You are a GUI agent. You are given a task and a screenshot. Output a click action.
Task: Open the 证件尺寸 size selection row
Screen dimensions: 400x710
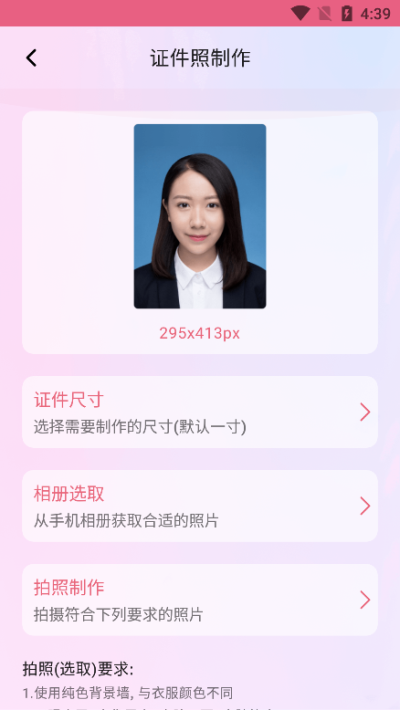point(200,412)
